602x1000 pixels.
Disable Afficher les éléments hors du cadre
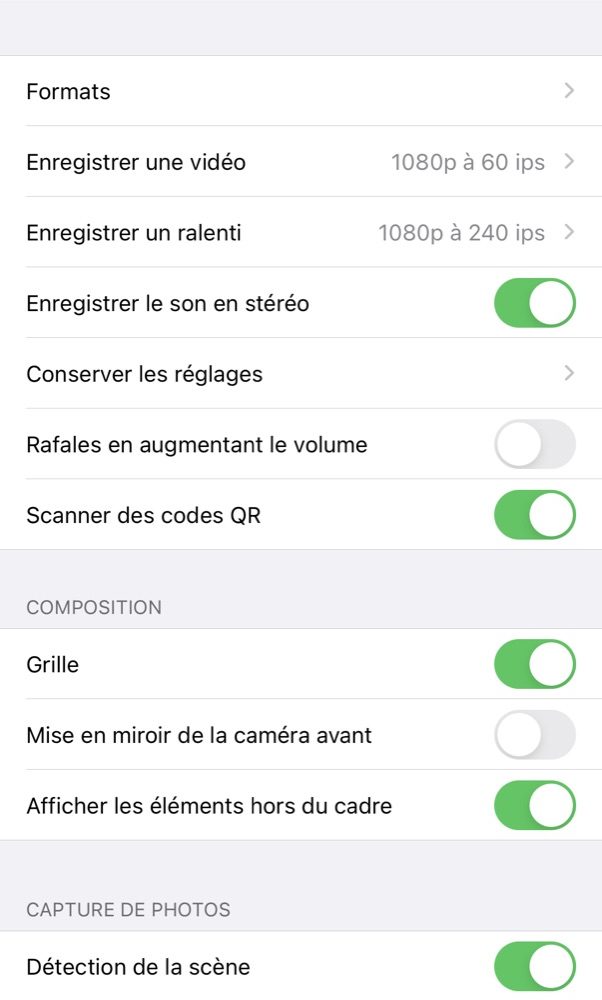(x=534, y=805)
